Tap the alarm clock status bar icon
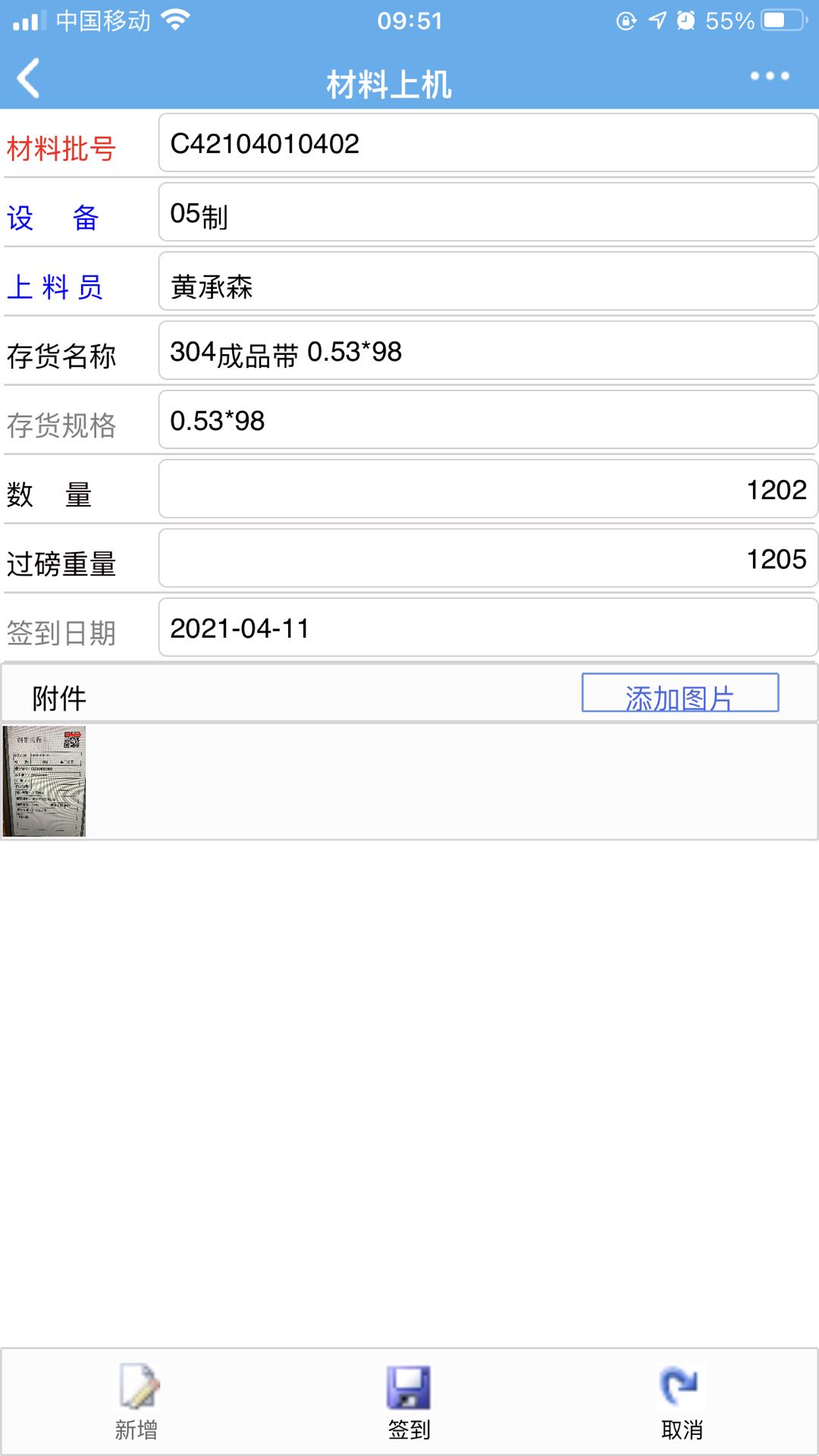 [x=687, y=19]
